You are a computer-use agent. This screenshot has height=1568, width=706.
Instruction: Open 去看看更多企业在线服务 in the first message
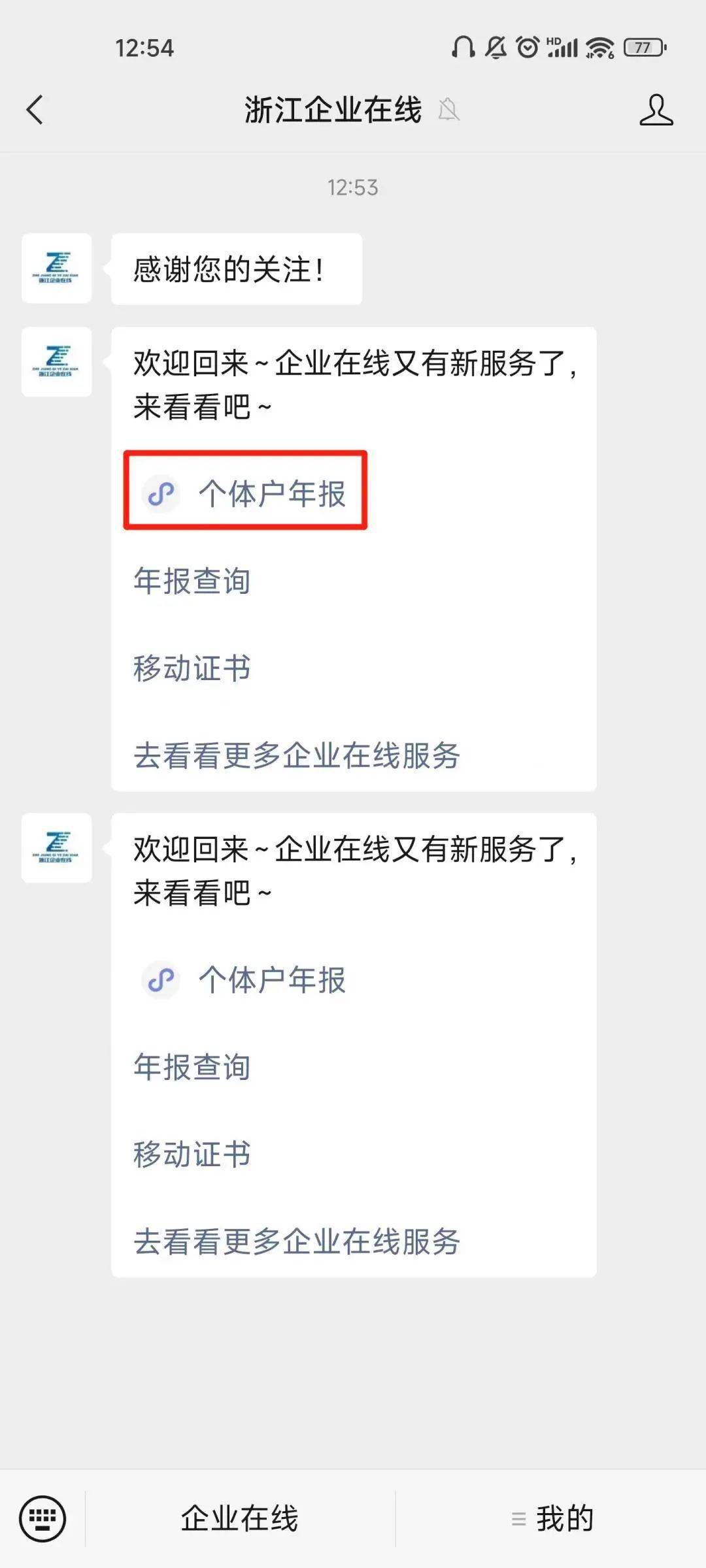297,756
